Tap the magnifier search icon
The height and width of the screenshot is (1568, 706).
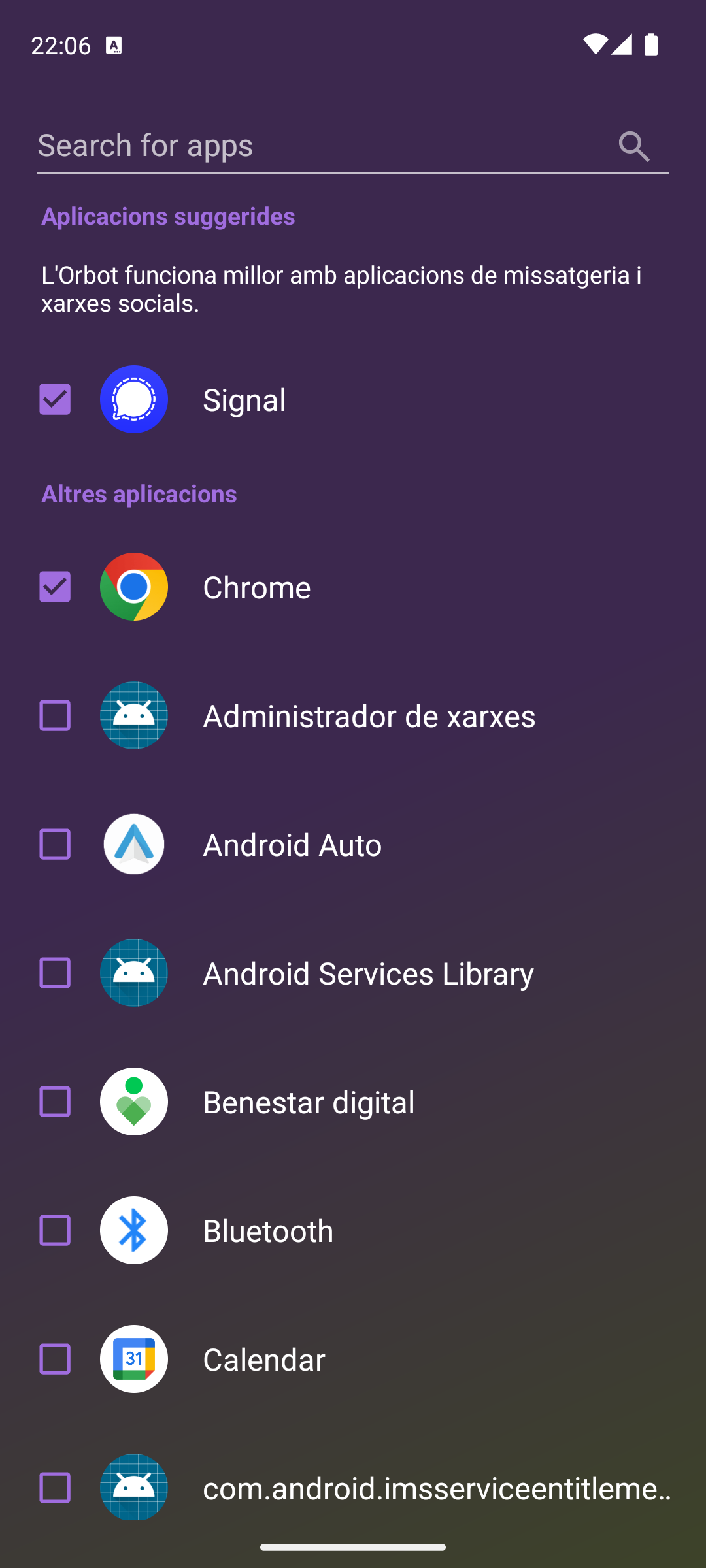[634, 147]
